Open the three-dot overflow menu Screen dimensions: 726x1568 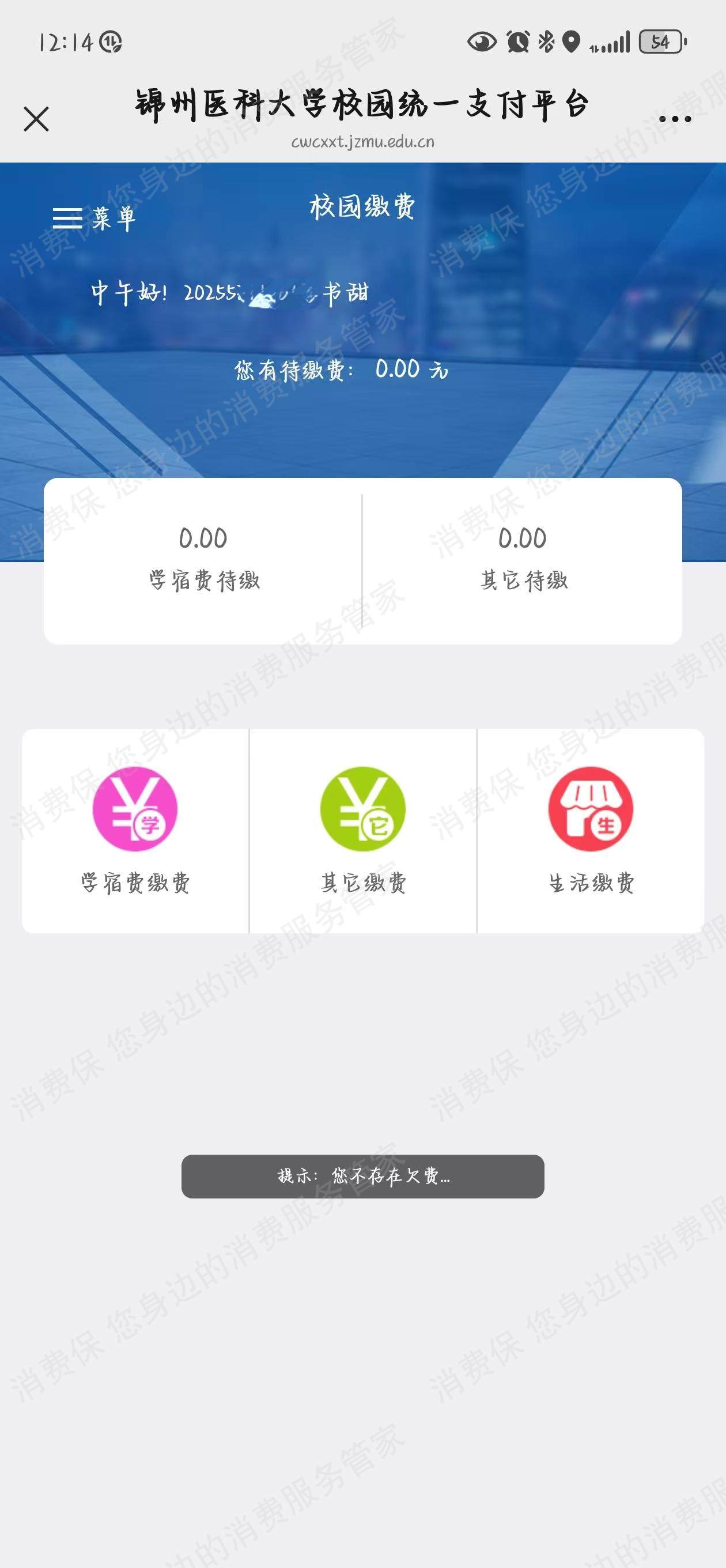pyautogui.click(x=675, y=119)
